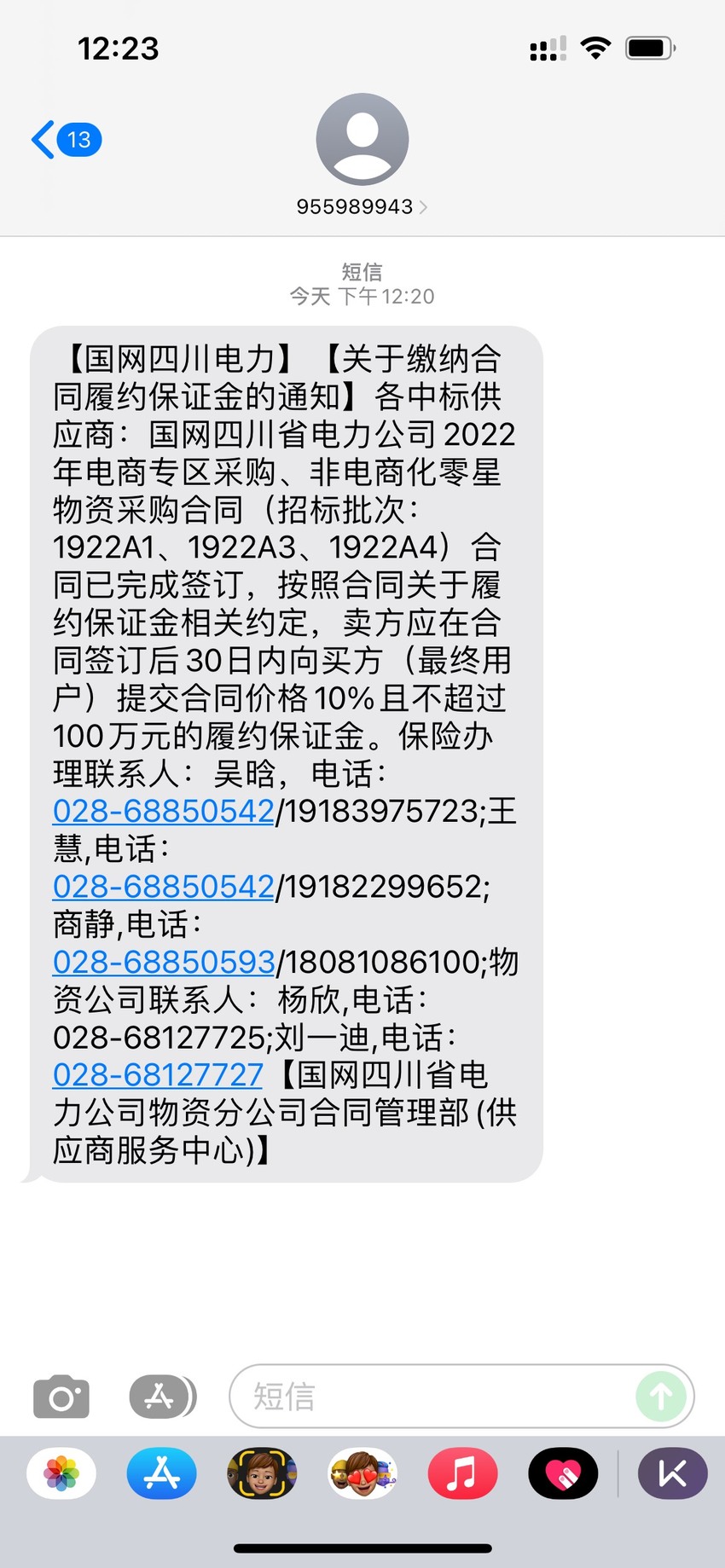725x1568 pixels.
Task: Open the purple K app icon
Action: (x=673, y=1473)
